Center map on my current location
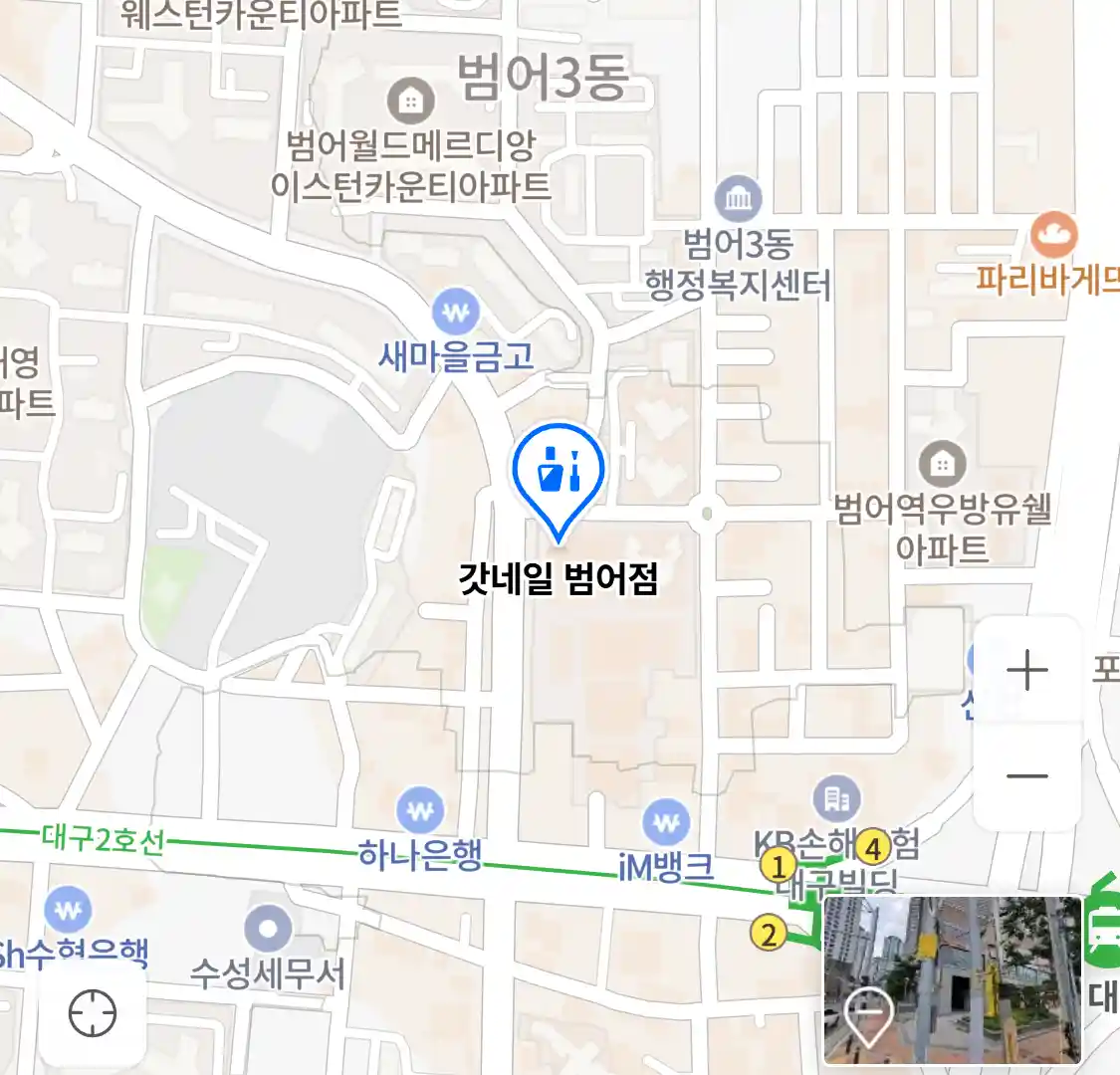The width and height of the screenshot is (1120, 1075). [93, 1014]
